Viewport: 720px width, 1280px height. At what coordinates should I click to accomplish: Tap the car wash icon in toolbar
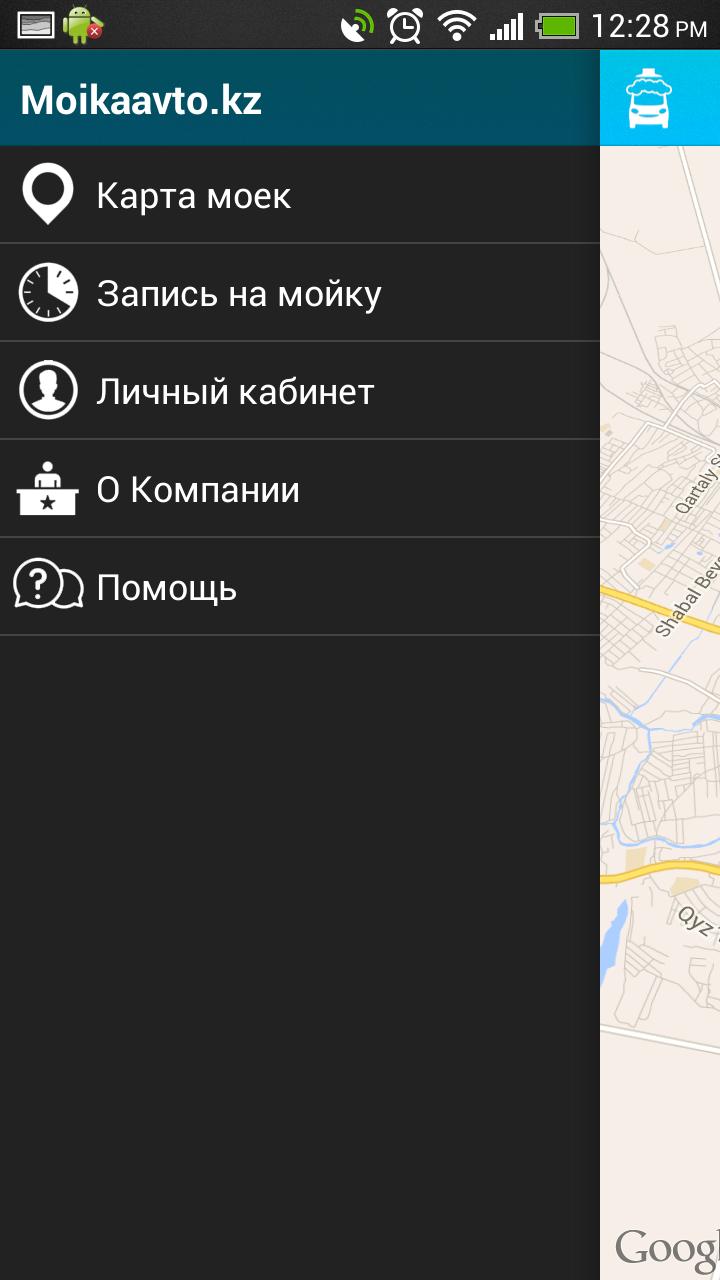pos(649,99)
